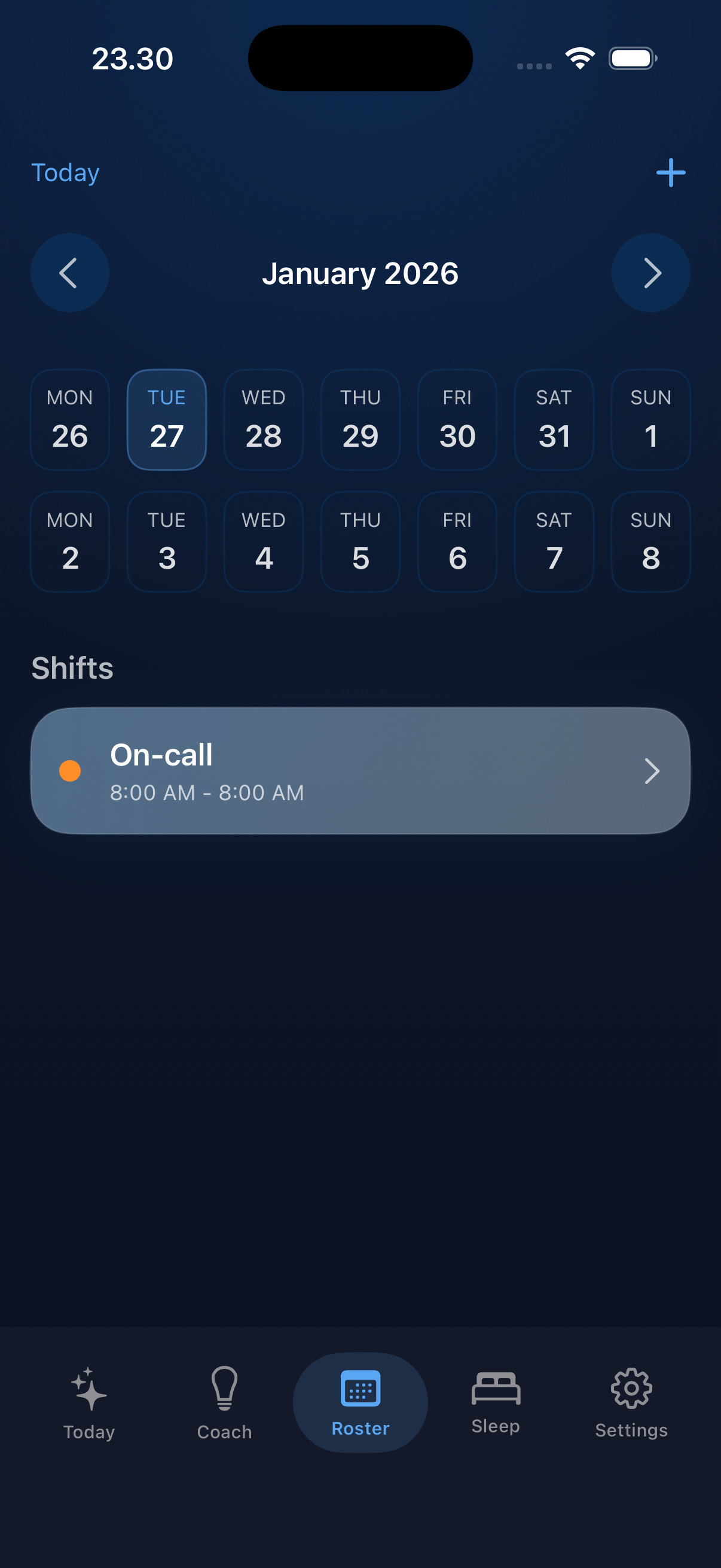Tap the plus icon to add a shift

(671, 172)
